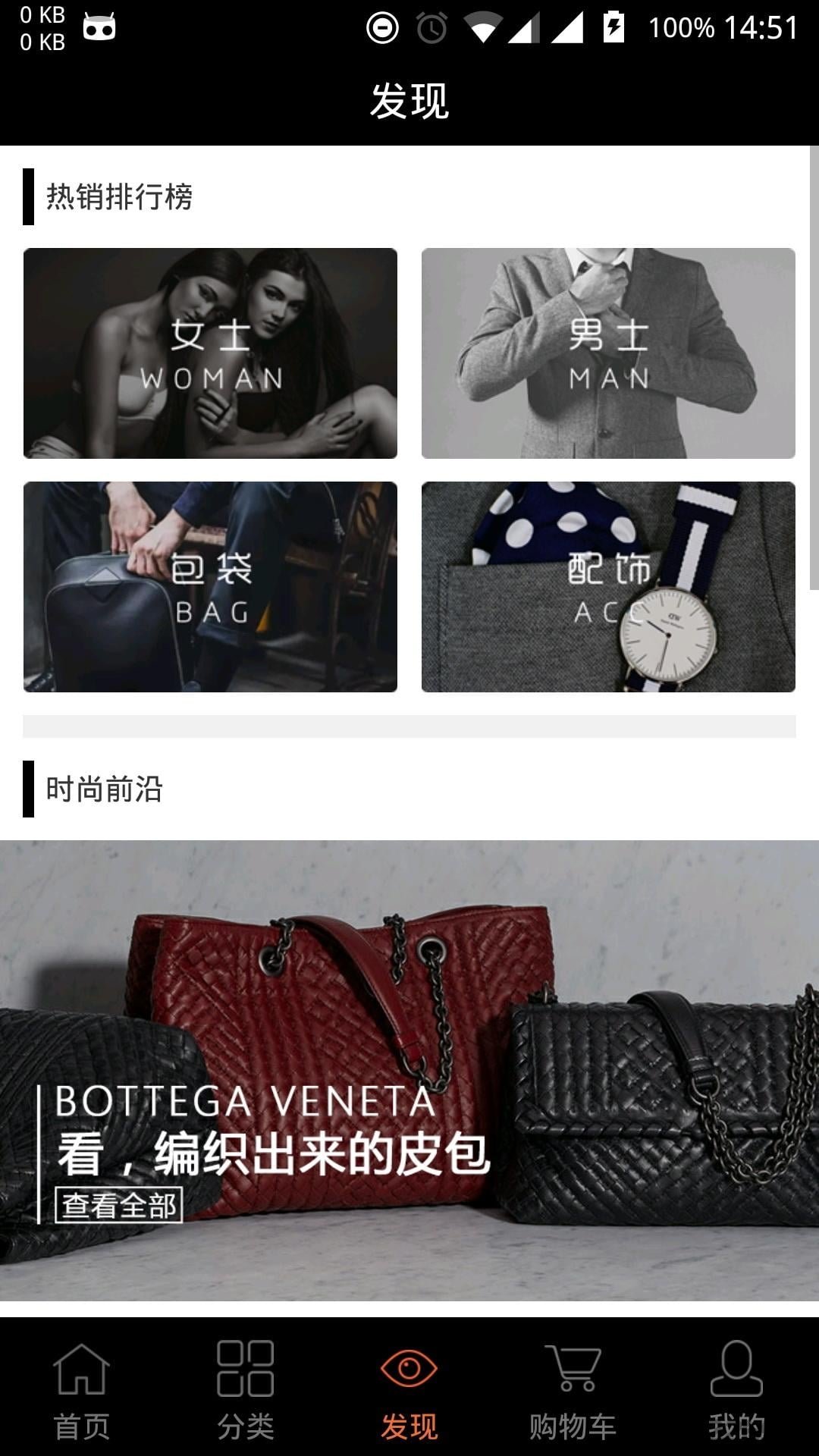The image size is (819, 1456).
Task: Go to the 购物车 shopping cart tab
Action: coord(573,1388)
